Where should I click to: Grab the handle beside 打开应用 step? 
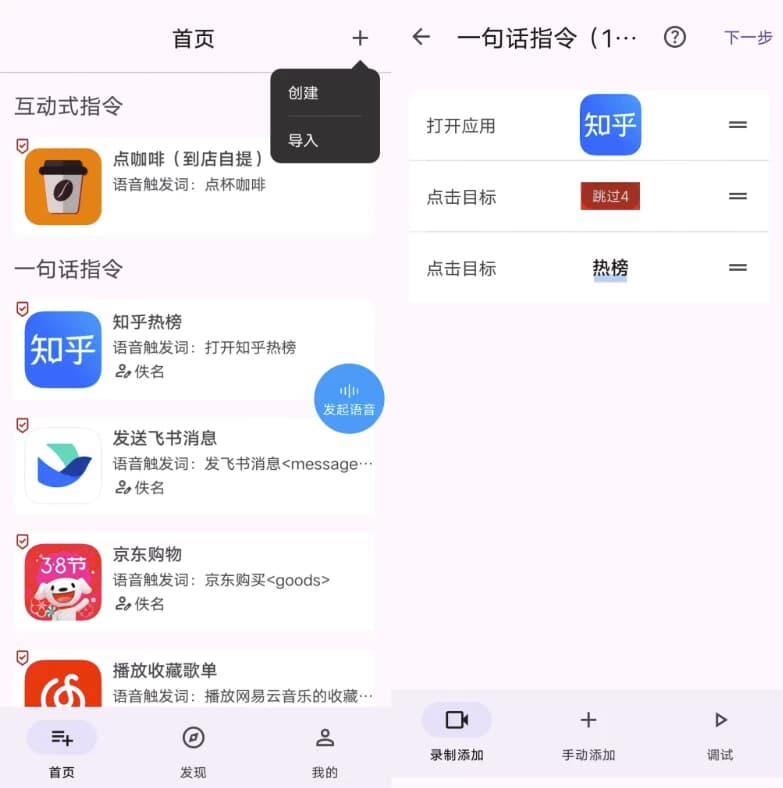coord(738,125)
